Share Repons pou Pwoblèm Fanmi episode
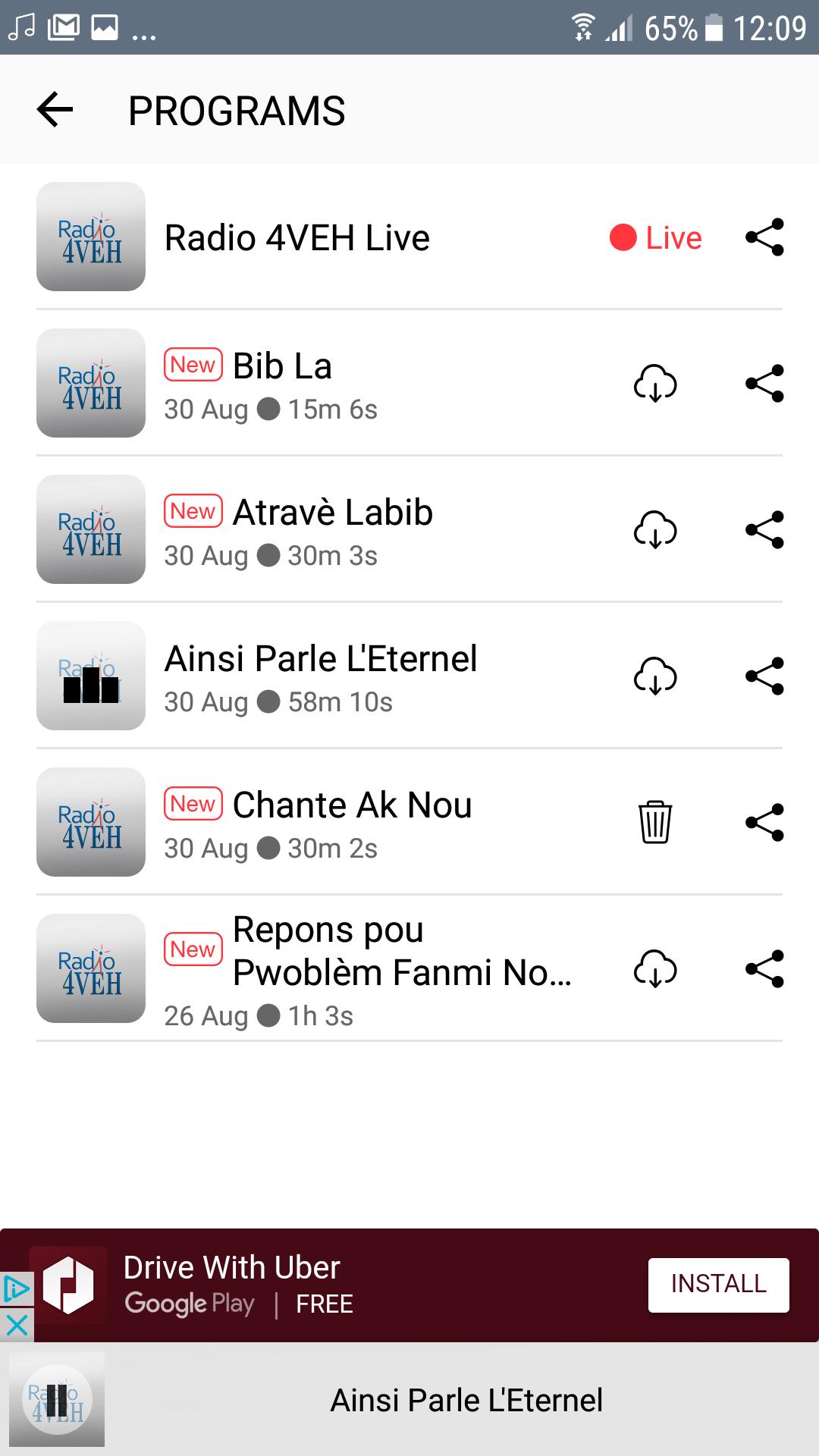This screenshot has width=819, height=1456. (764, 969)
